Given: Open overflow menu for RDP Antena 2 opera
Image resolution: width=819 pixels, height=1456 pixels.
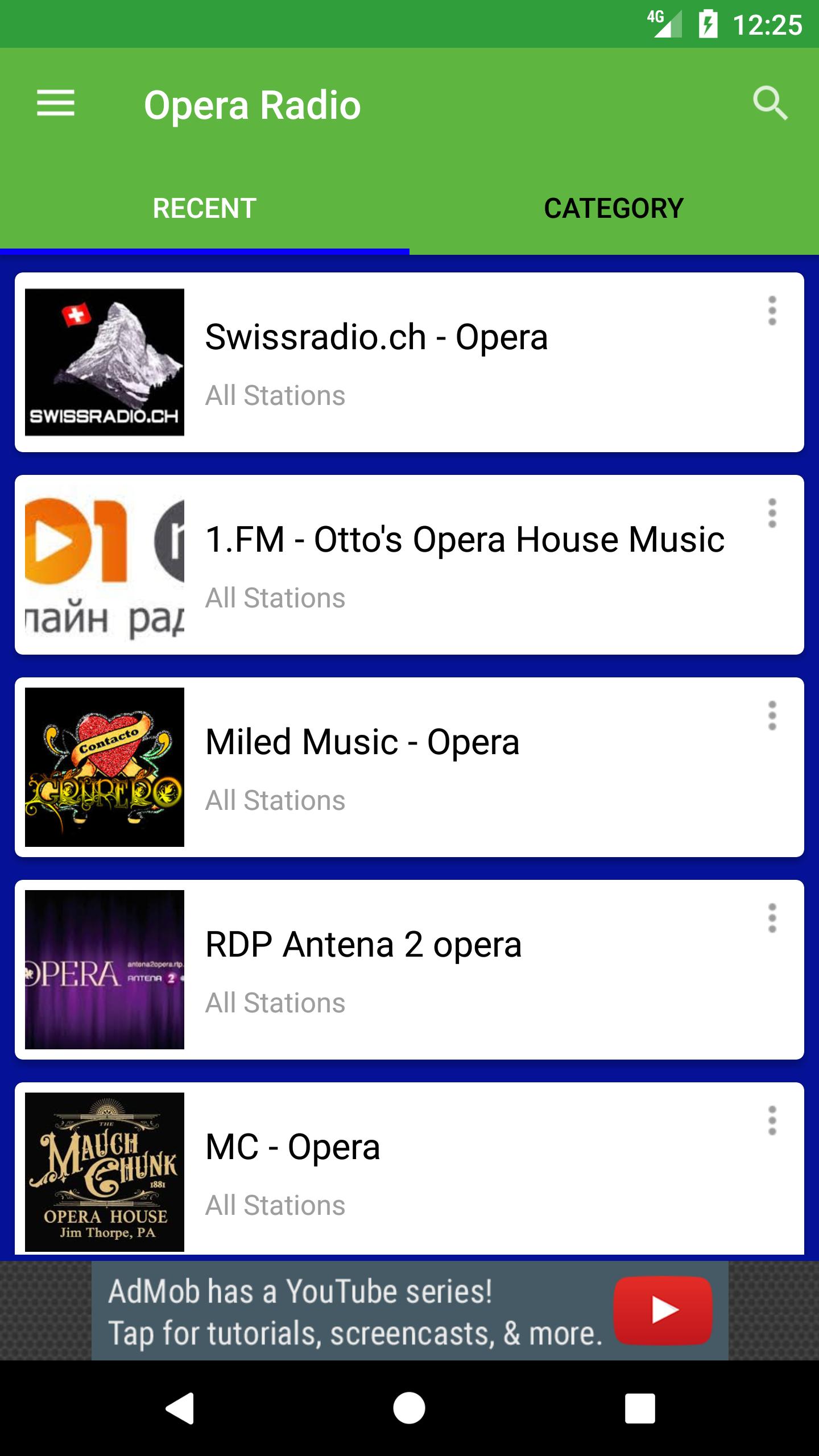Looking at the screenshot, I should click(772, 918).
